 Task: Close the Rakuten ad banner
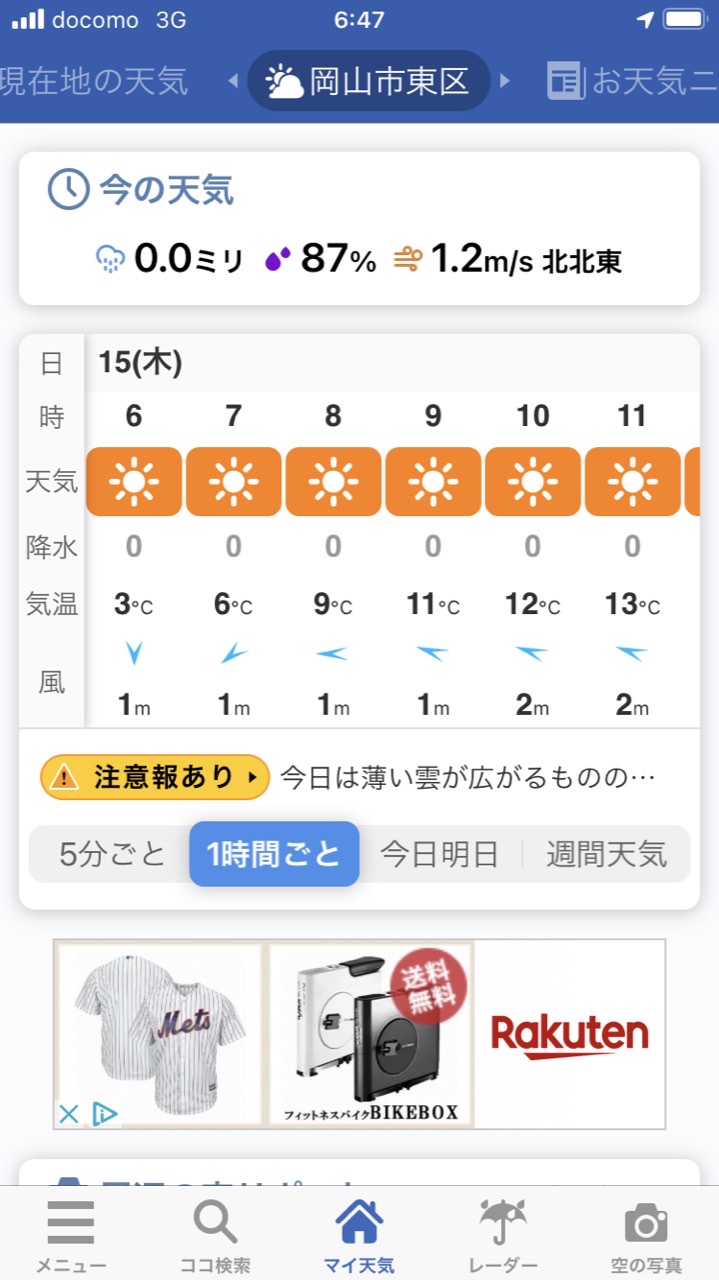[69, 1113]
